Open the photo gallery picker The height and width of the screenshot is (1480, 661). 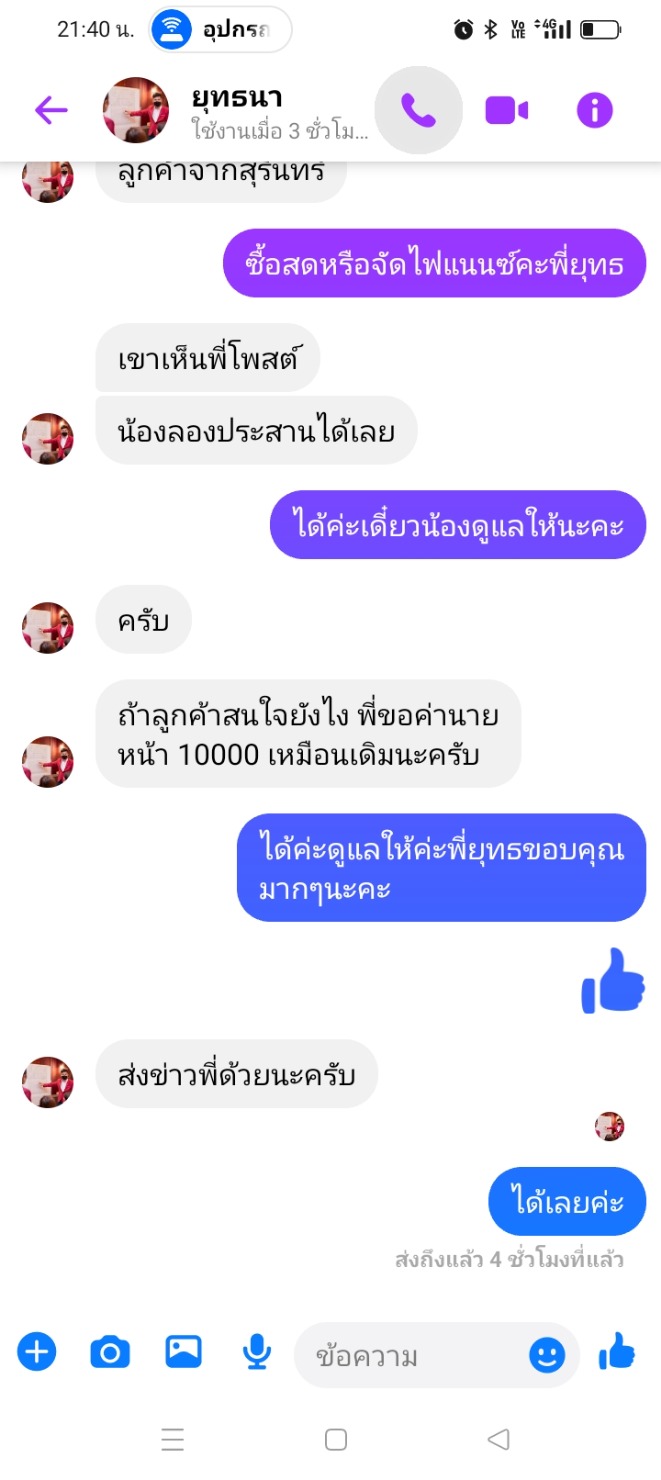(184, 1353)
